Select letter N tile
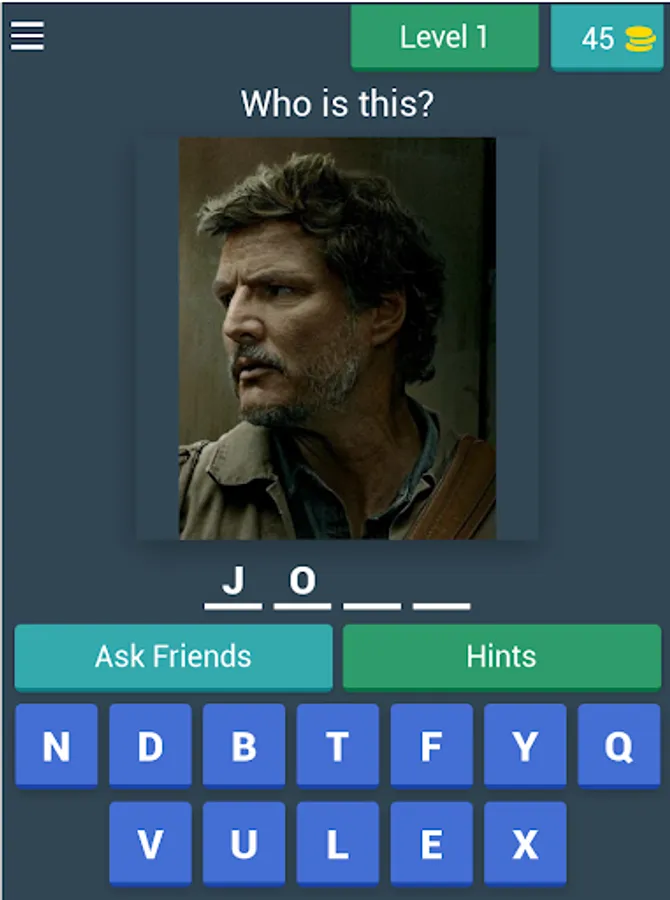670x900 pixels. tap(56, 746)
